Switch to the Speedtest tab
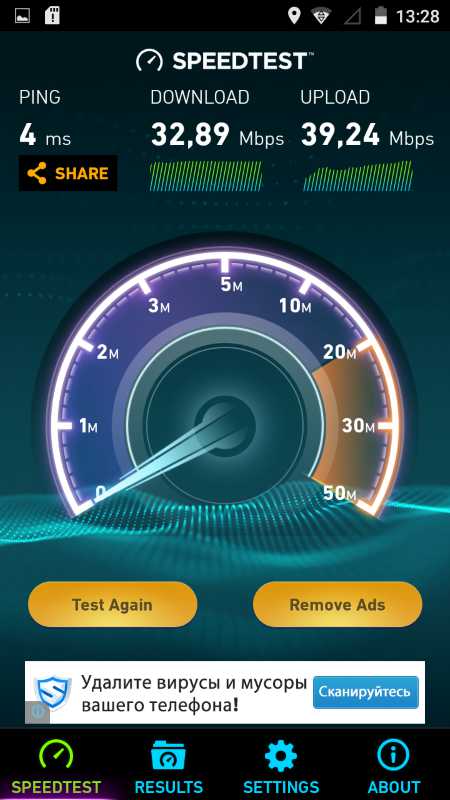Viewport: 450px width, 800px height. tap(56, 765)
